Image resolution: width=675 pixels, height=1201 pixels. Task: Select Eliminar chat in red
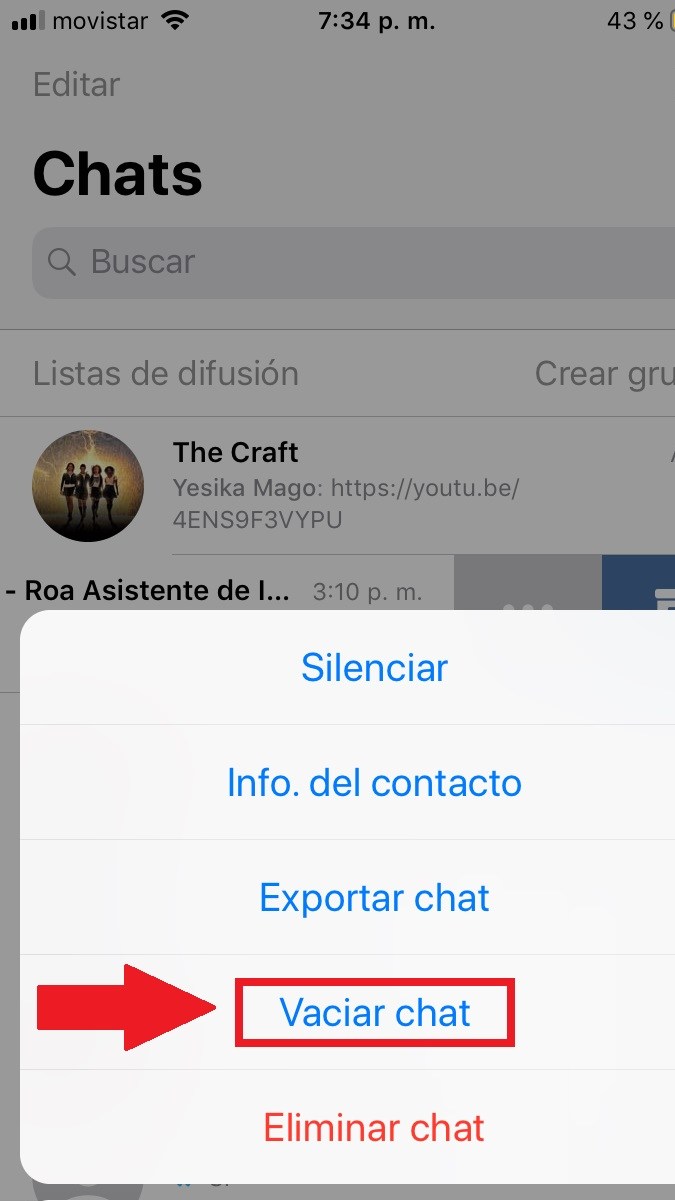point(374,1127)
